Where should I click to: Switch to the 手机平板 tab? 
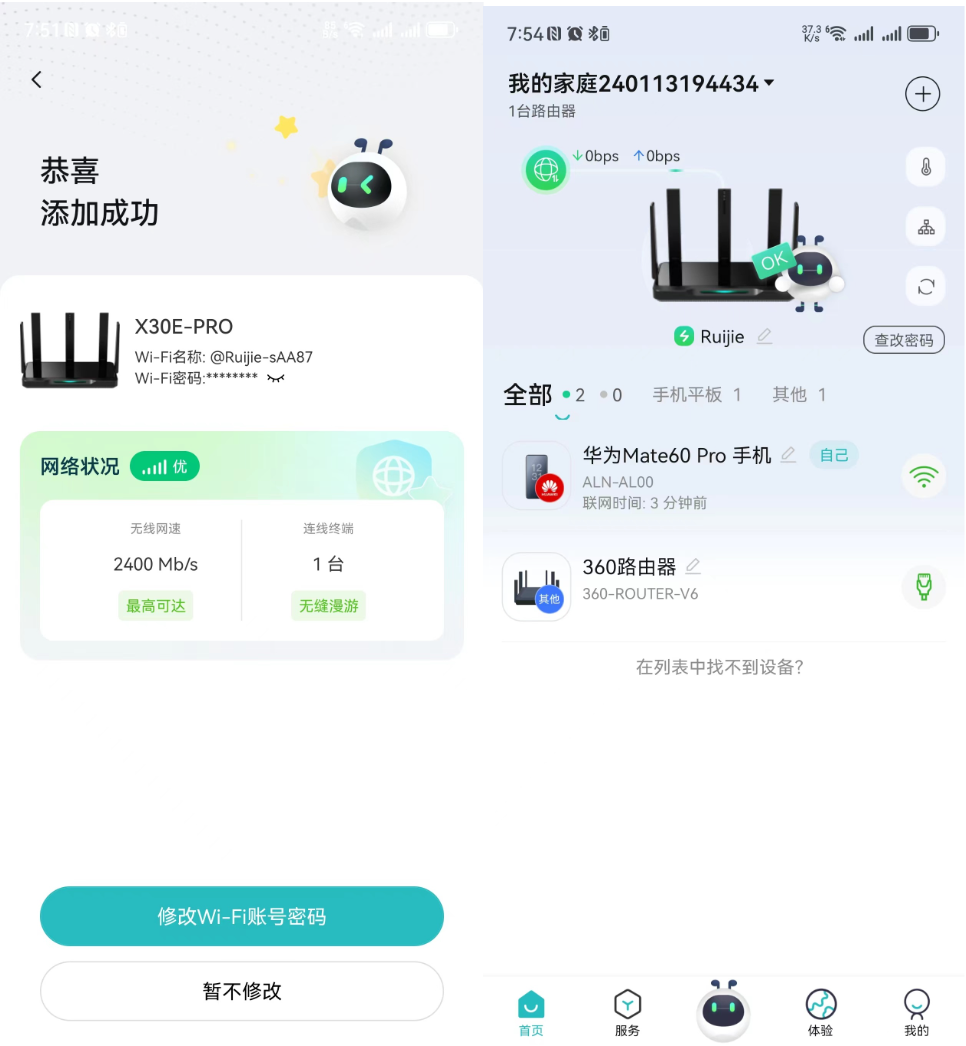click(x=696, y=395)
